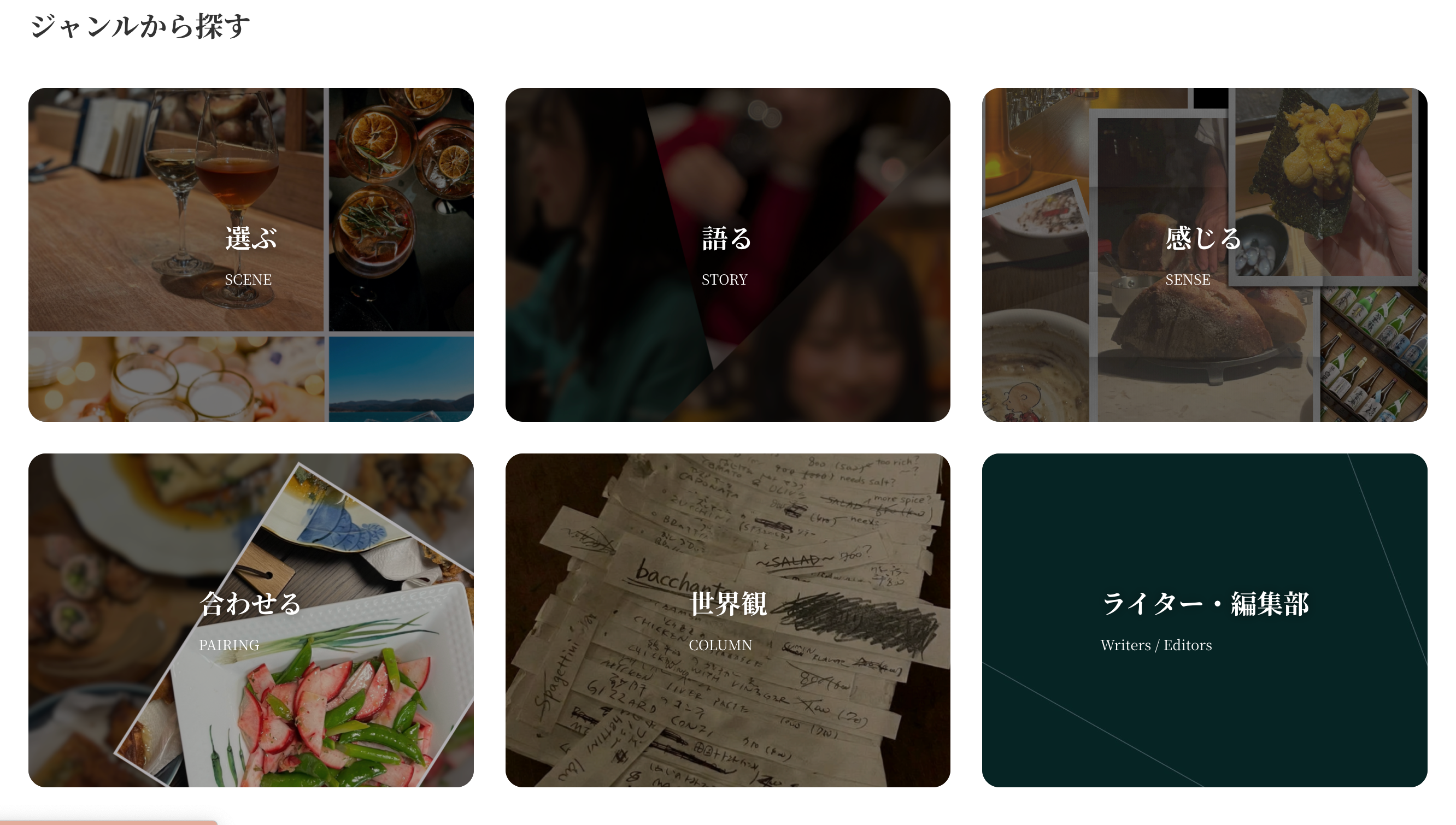The image size is (1456, 825).
Task: Open the 選ぶ SCENE genre card
Action: pyautogui.click(x=250, y=255)
